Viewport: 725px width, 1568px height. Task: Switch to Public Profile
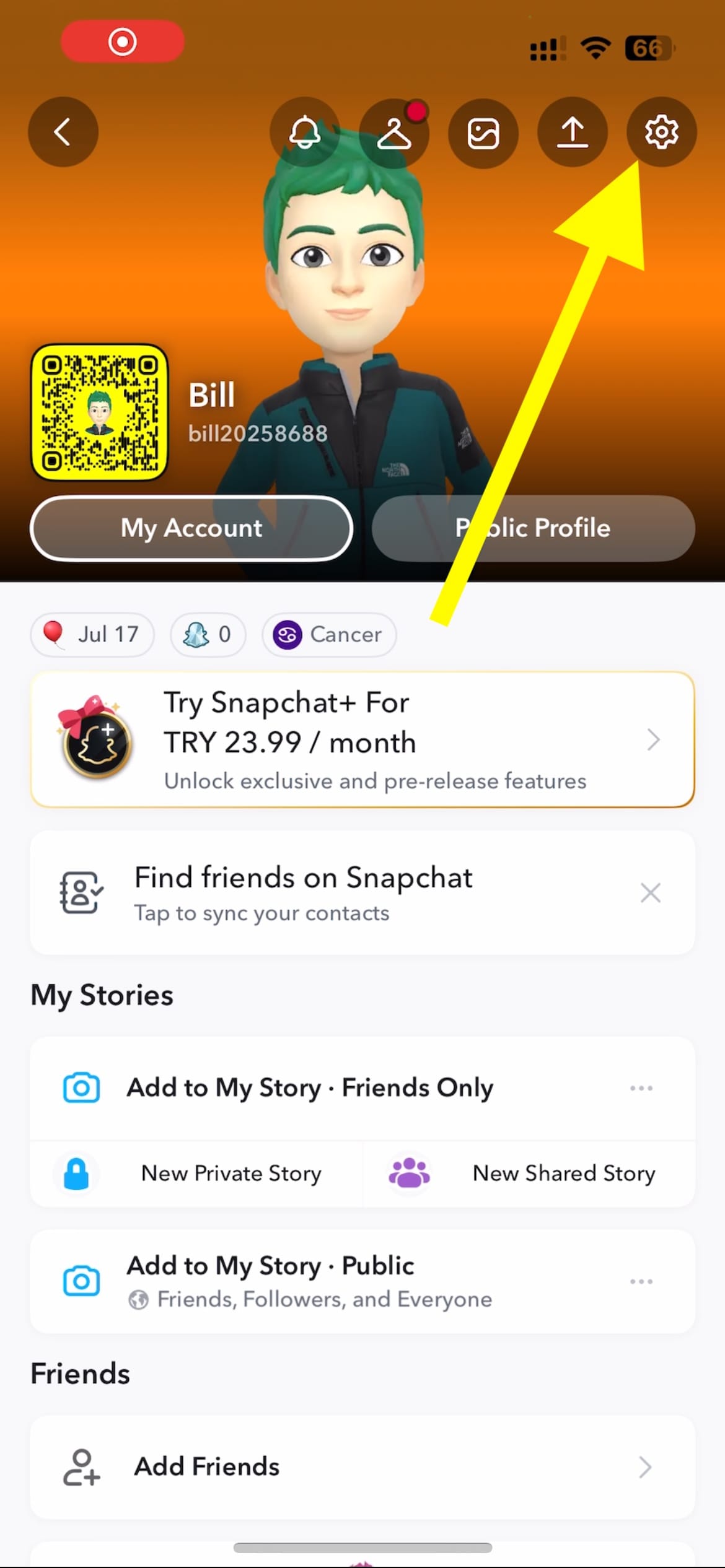coord(533,528)
